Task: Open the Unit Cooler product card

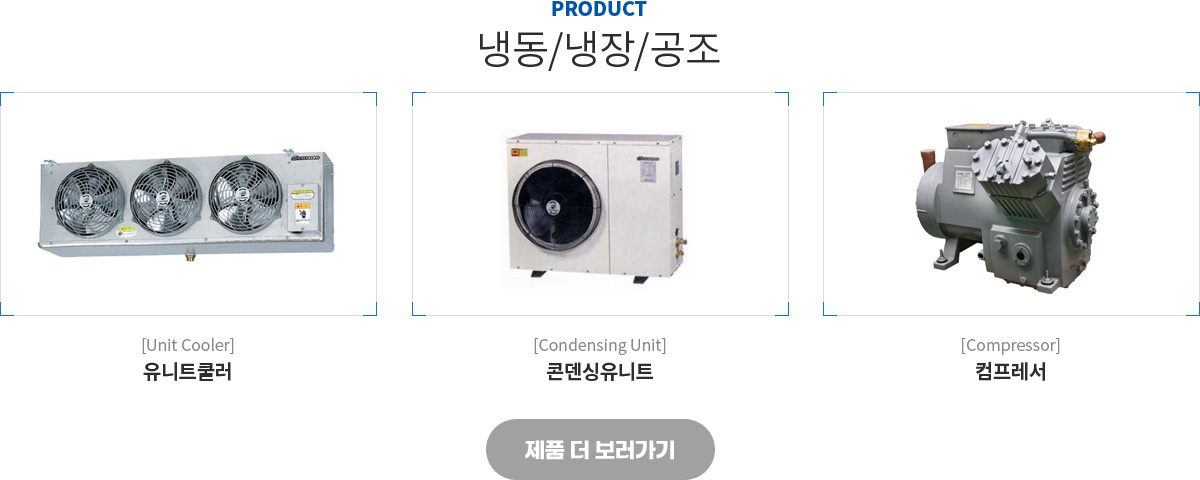Action: pyautogui.click(x=188, y=204)
